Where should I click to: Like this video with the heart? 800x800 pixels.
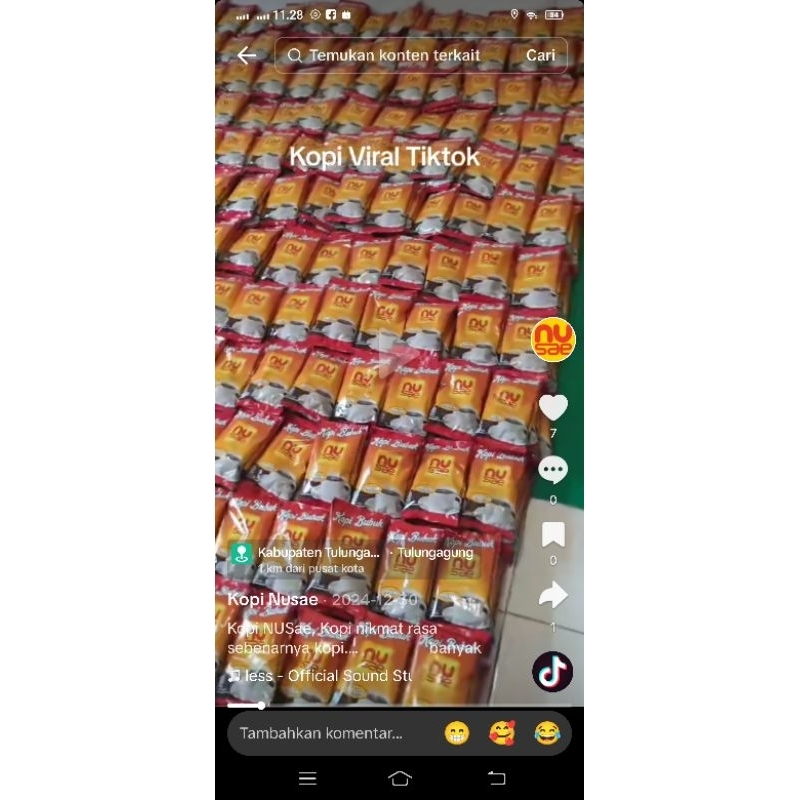[553, 407]
